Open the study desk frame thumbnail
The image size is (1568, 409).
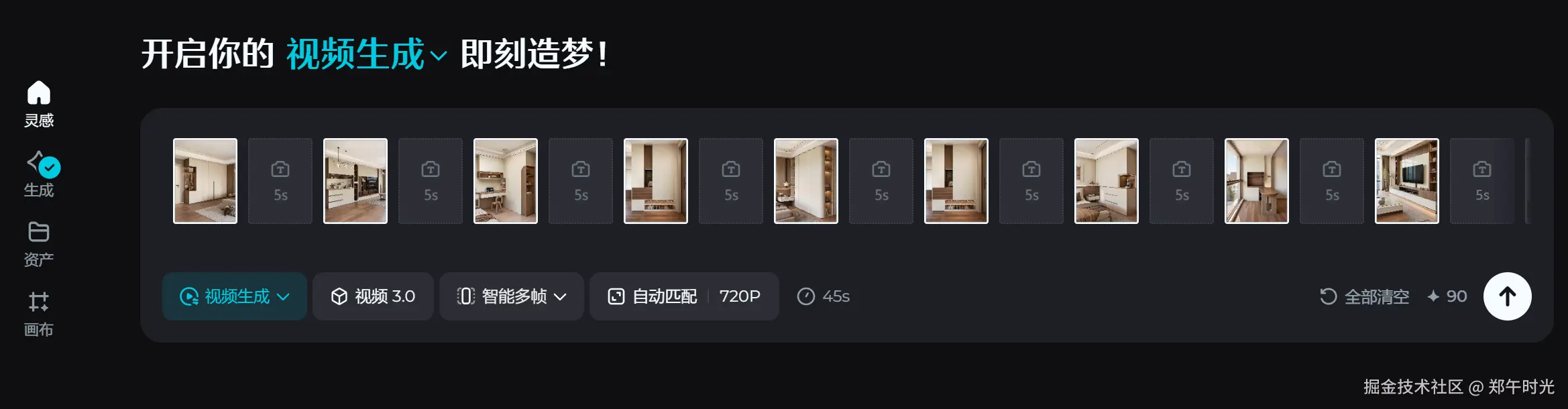tap(506, 181)
